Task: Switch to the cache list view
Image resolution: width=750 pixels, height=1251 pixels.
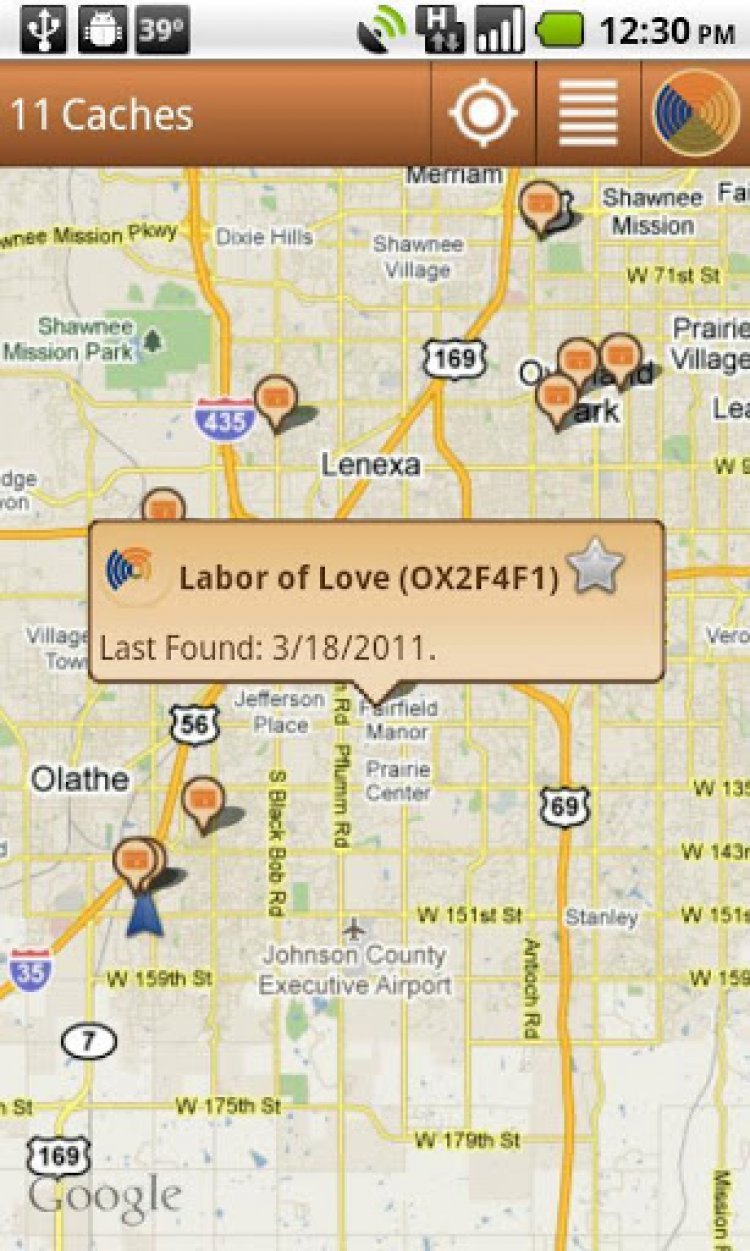Action: [588, 113]
